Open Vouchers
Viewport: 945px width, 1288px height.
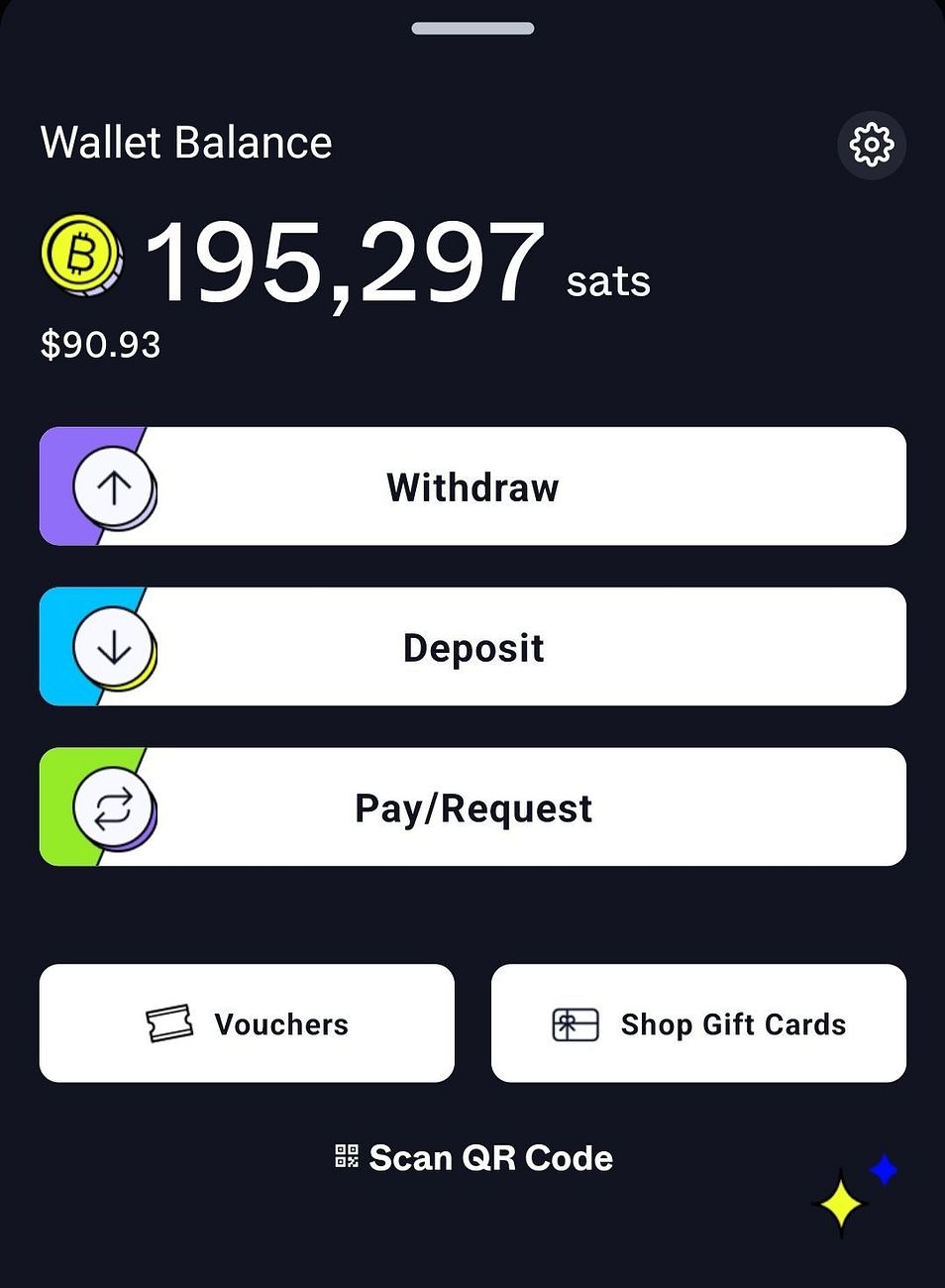[247, 1023]
